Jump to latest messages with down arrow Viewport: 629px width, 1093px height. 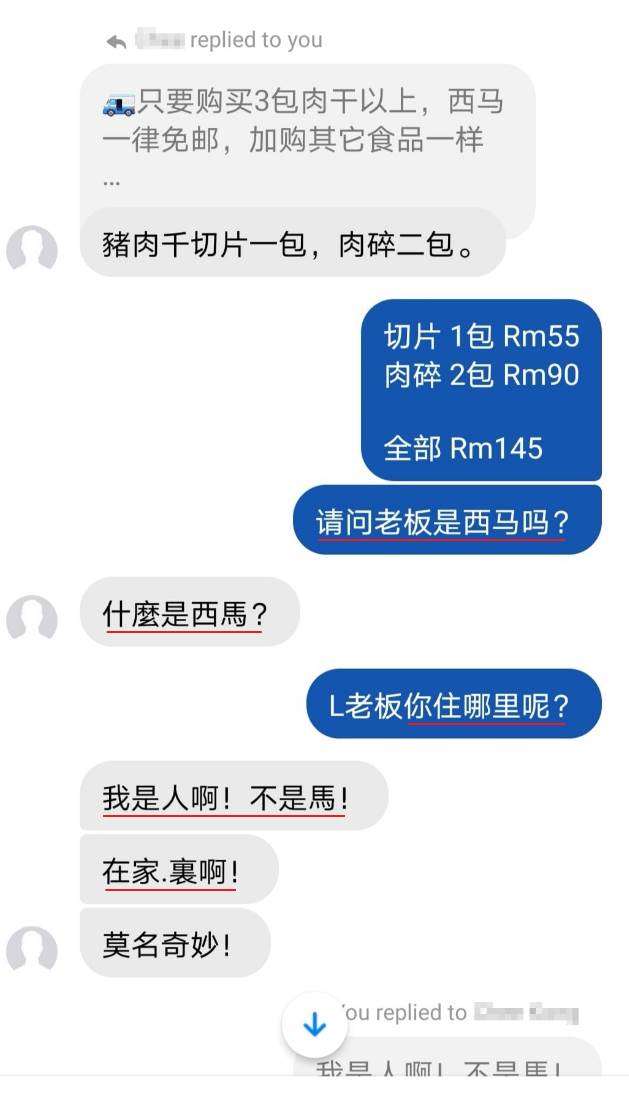[315, 1024]
